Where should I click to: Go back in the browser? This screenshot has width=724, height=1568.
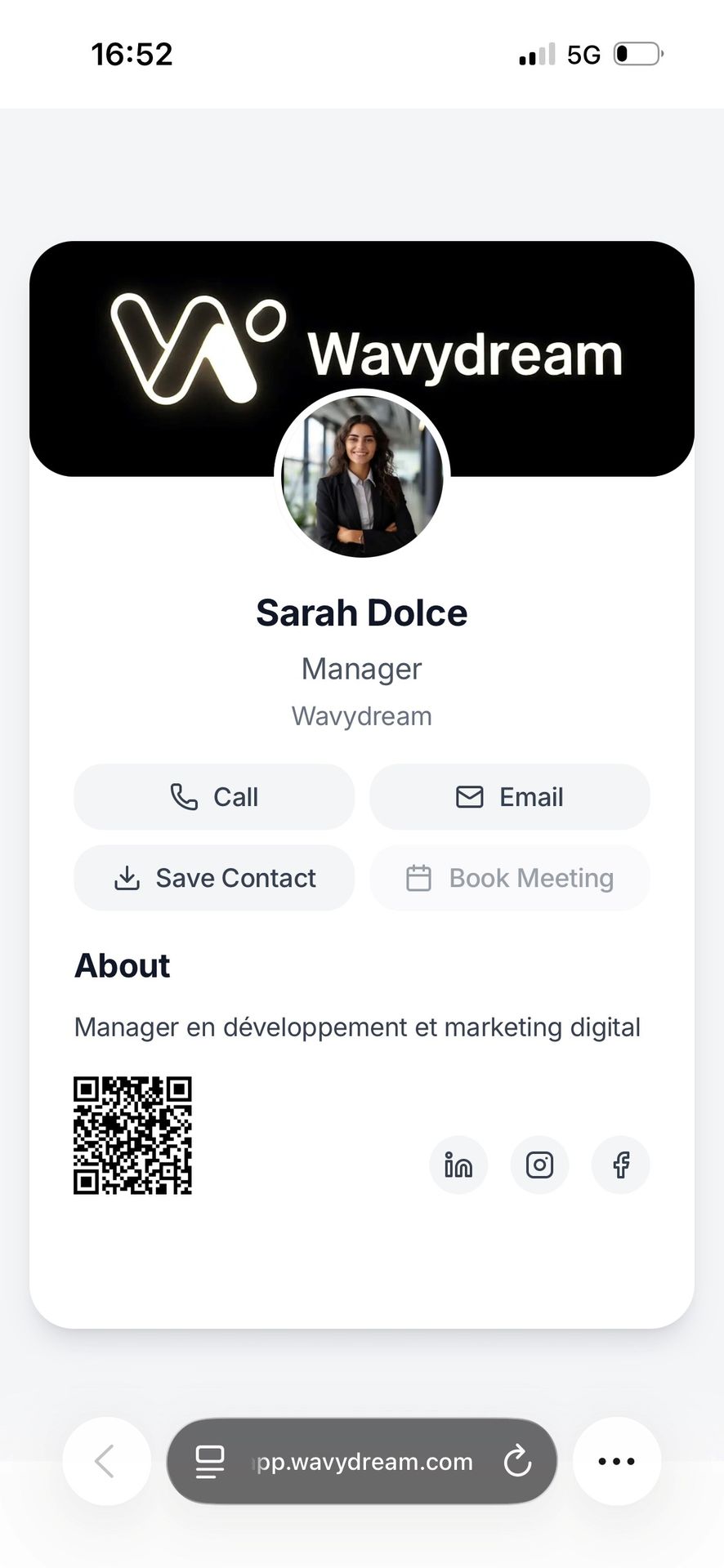[106, 1461]
